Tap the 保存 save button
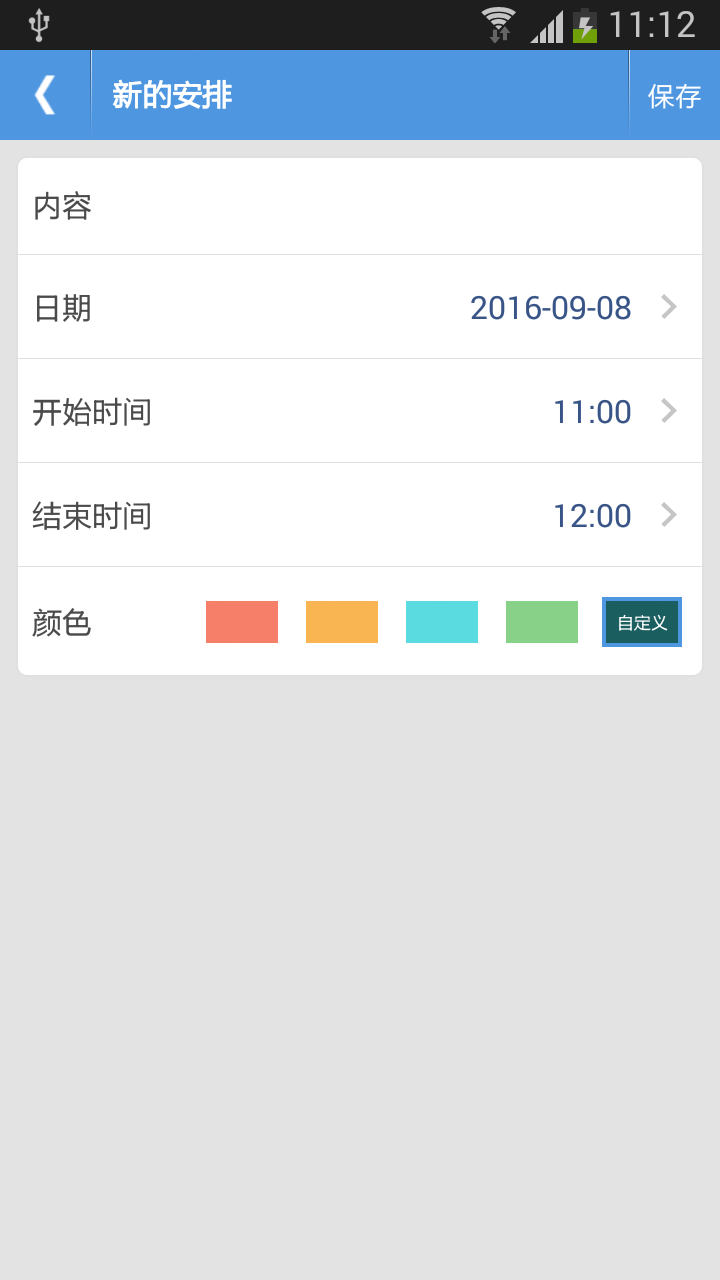 click(676, 94)
